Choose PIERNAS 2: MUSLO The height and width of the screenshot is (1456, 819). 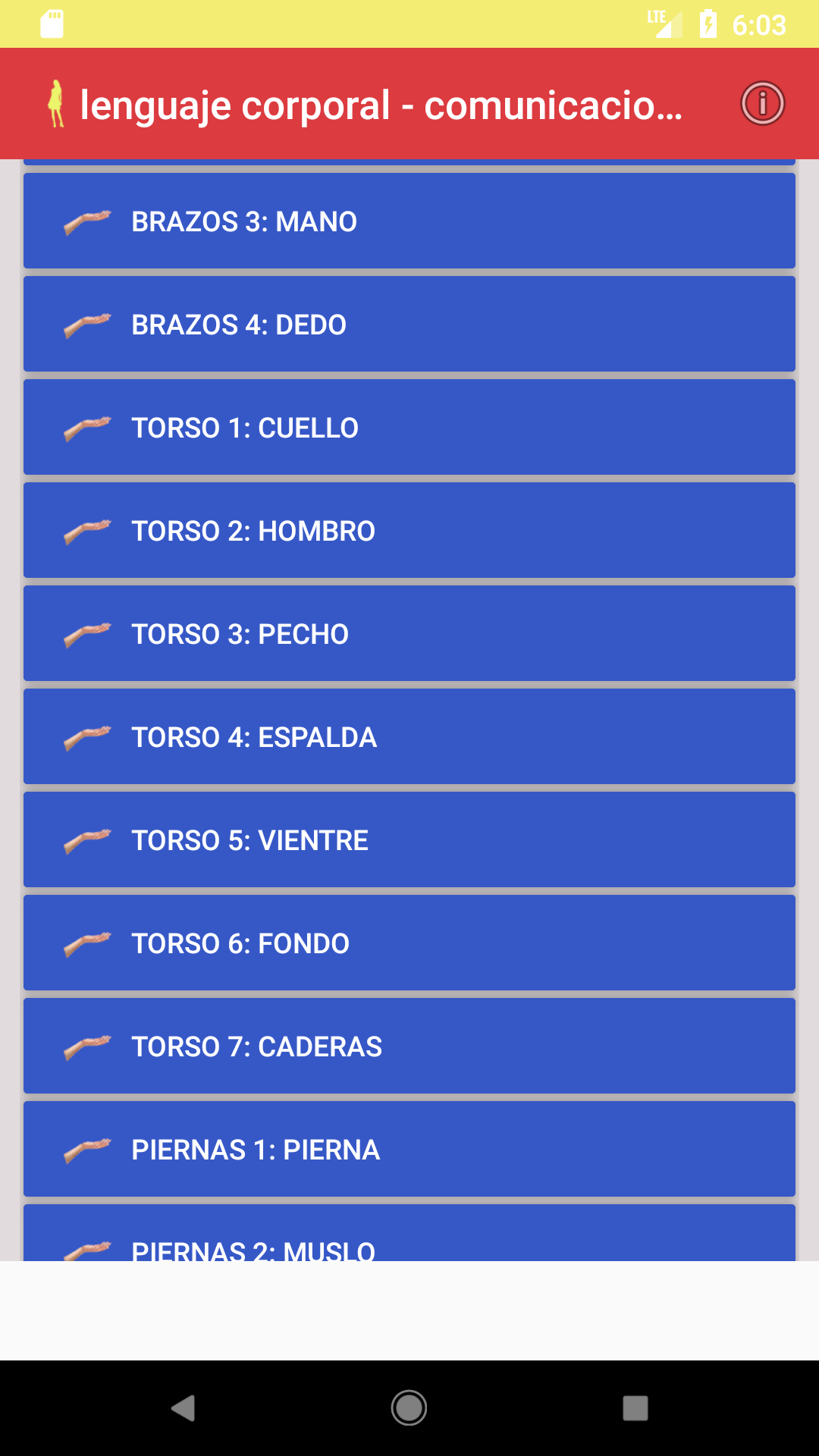(409, 1236)
